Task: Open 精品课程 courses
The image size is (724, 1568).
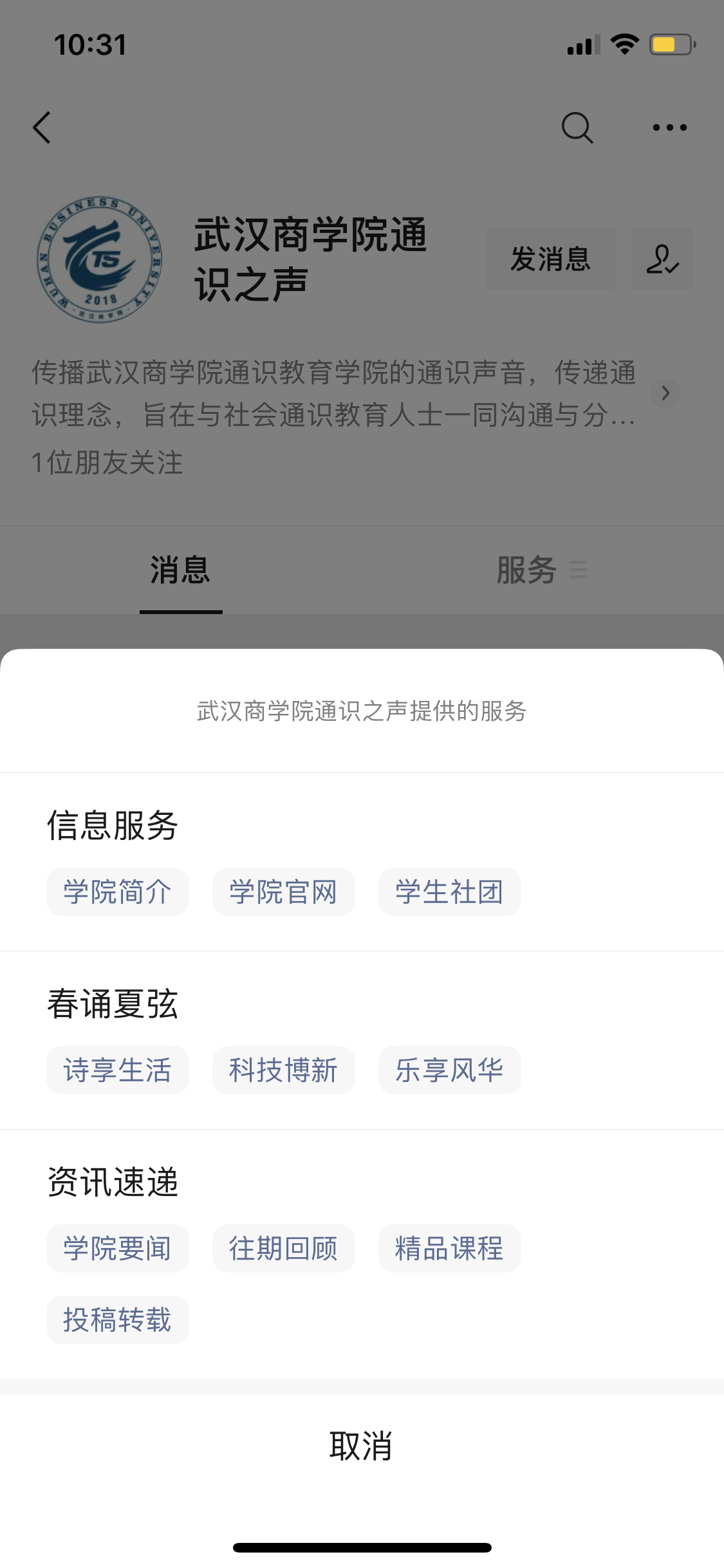Action: point(449,1249)
